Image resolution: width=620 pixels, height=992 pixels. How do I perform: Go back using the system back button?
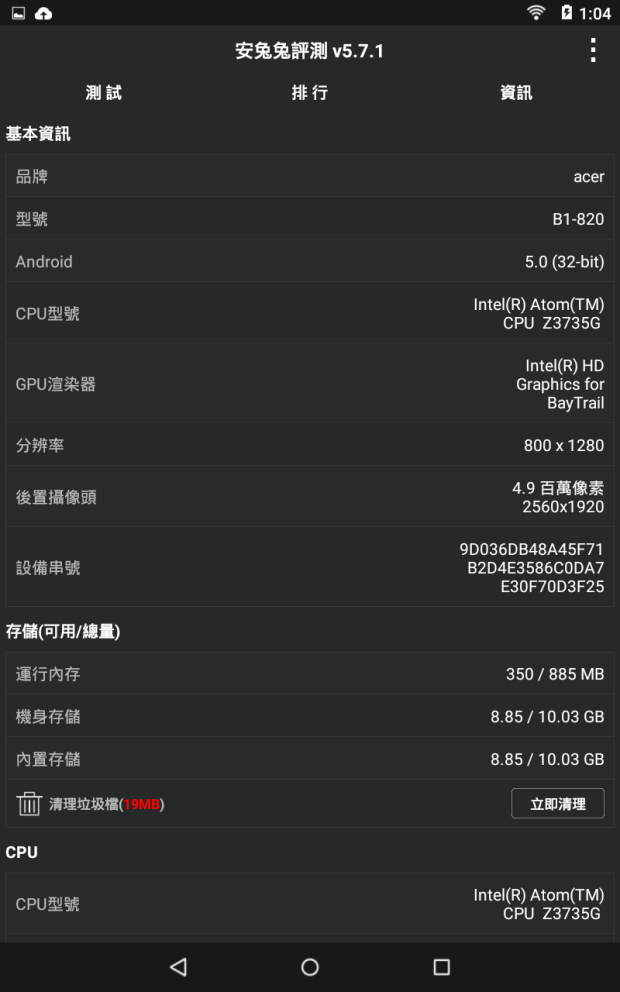point(178,966)
